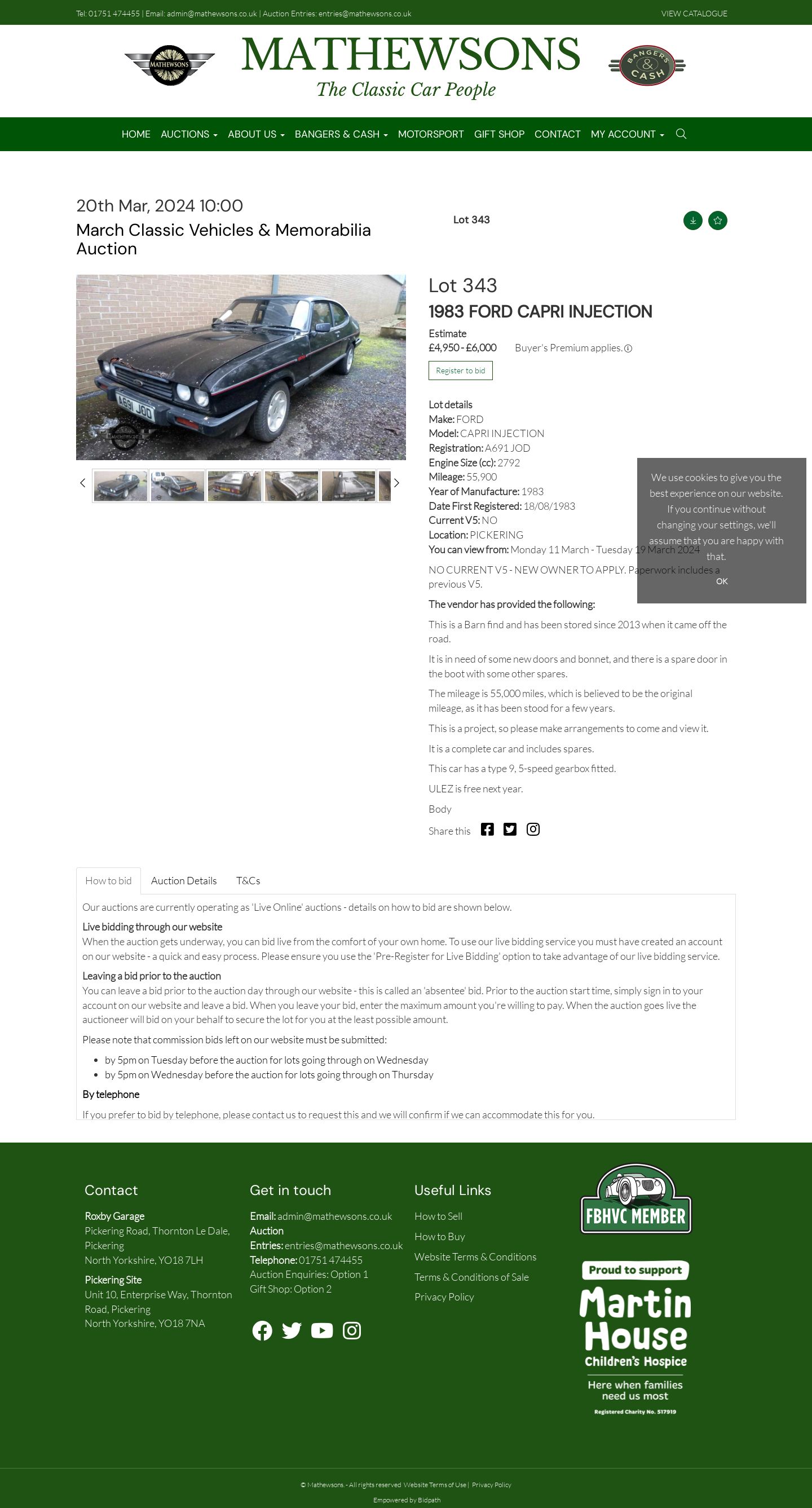Share this lot on Twitter

(510, 830)
